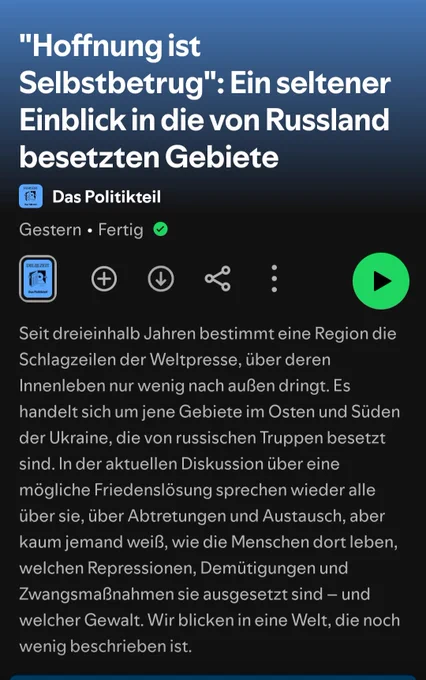Tap the podcast cover thumbnail
This screenshot has height=680, width=426.
pyautogui.click(x=38, y=278)
